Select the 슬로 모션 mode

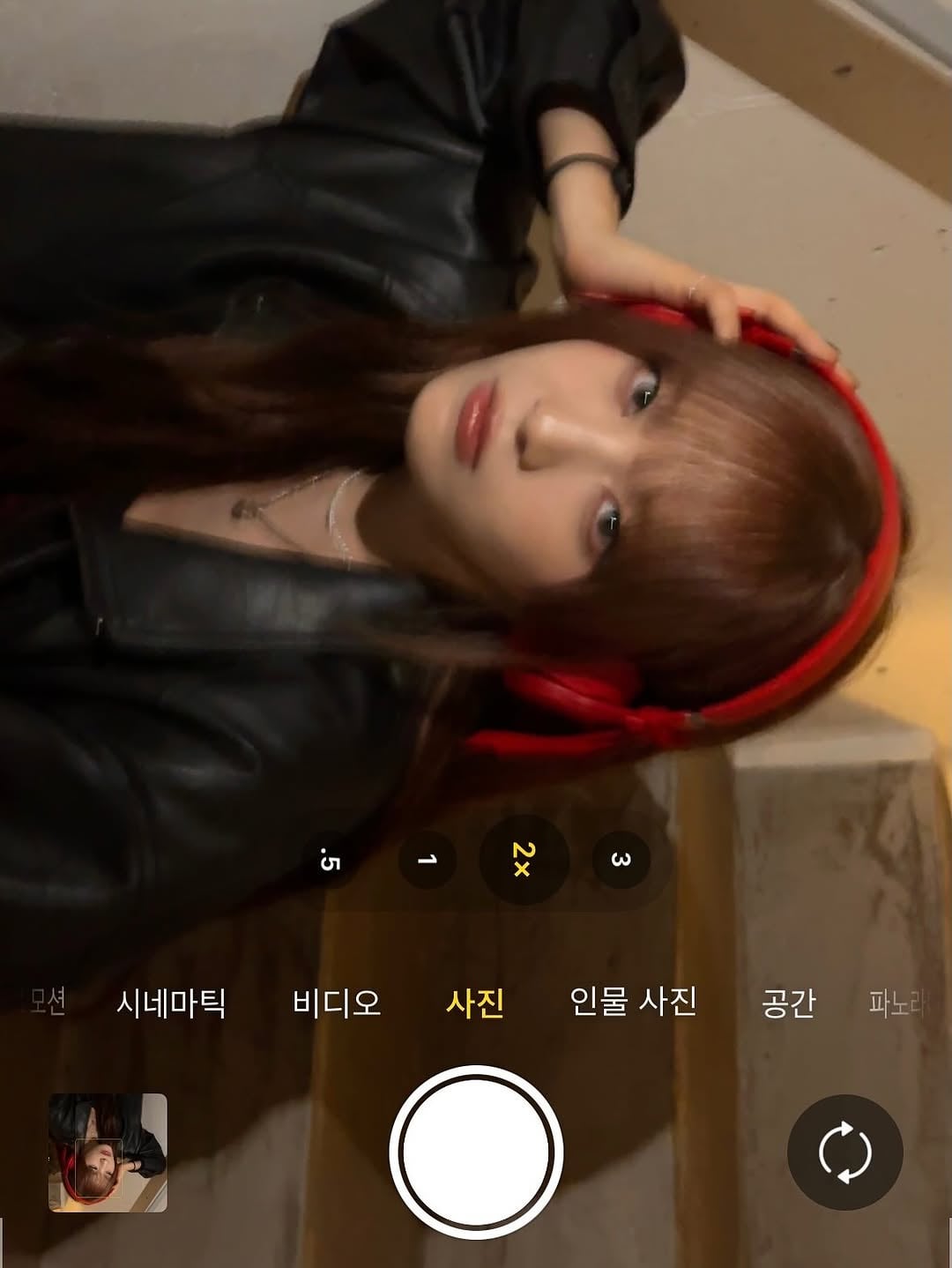(x=46, y=1002)
